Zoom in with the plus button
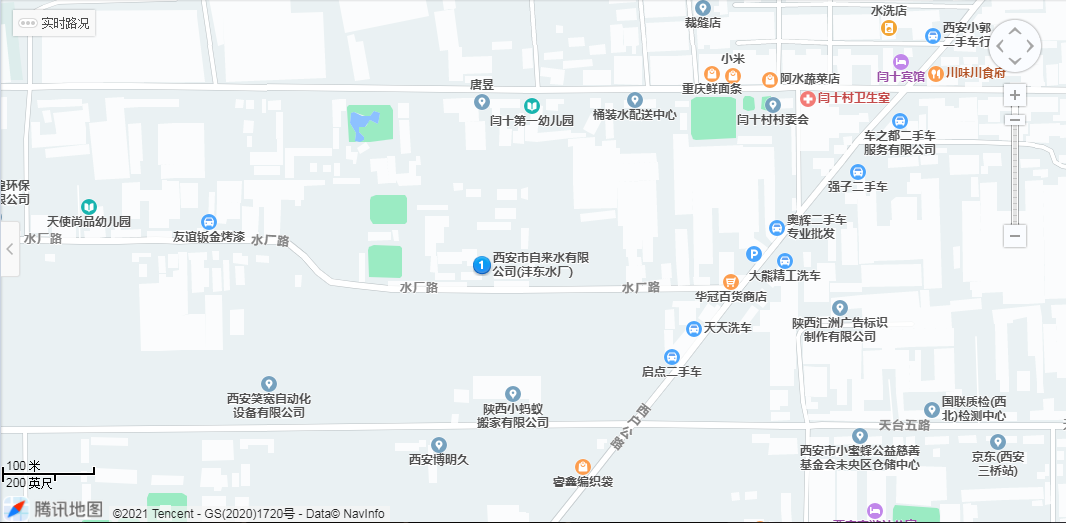The height and width of the screenshot is (523, 1066). coord(1015,95)
